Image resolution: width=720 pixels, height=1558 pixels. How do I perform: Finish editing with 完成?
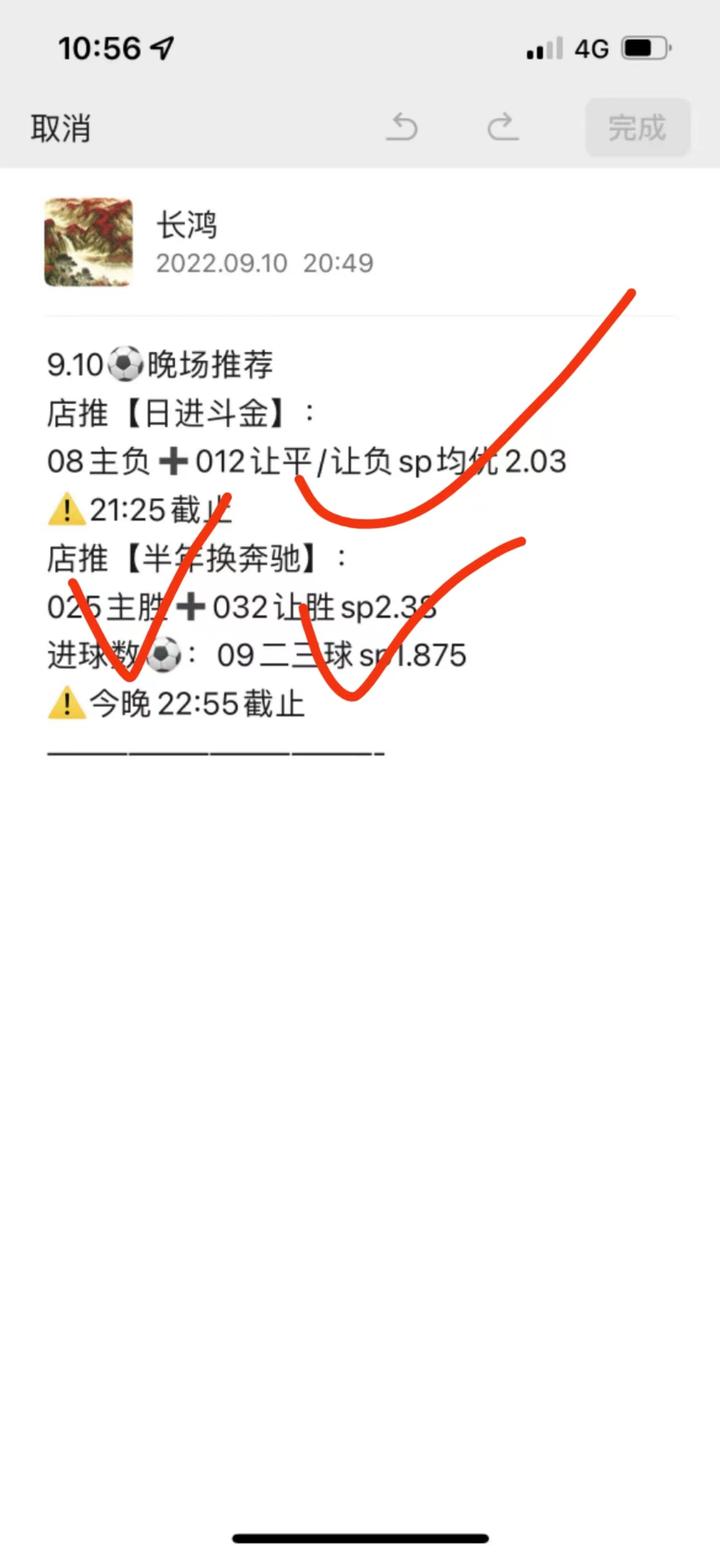click(x=637, y=128)
